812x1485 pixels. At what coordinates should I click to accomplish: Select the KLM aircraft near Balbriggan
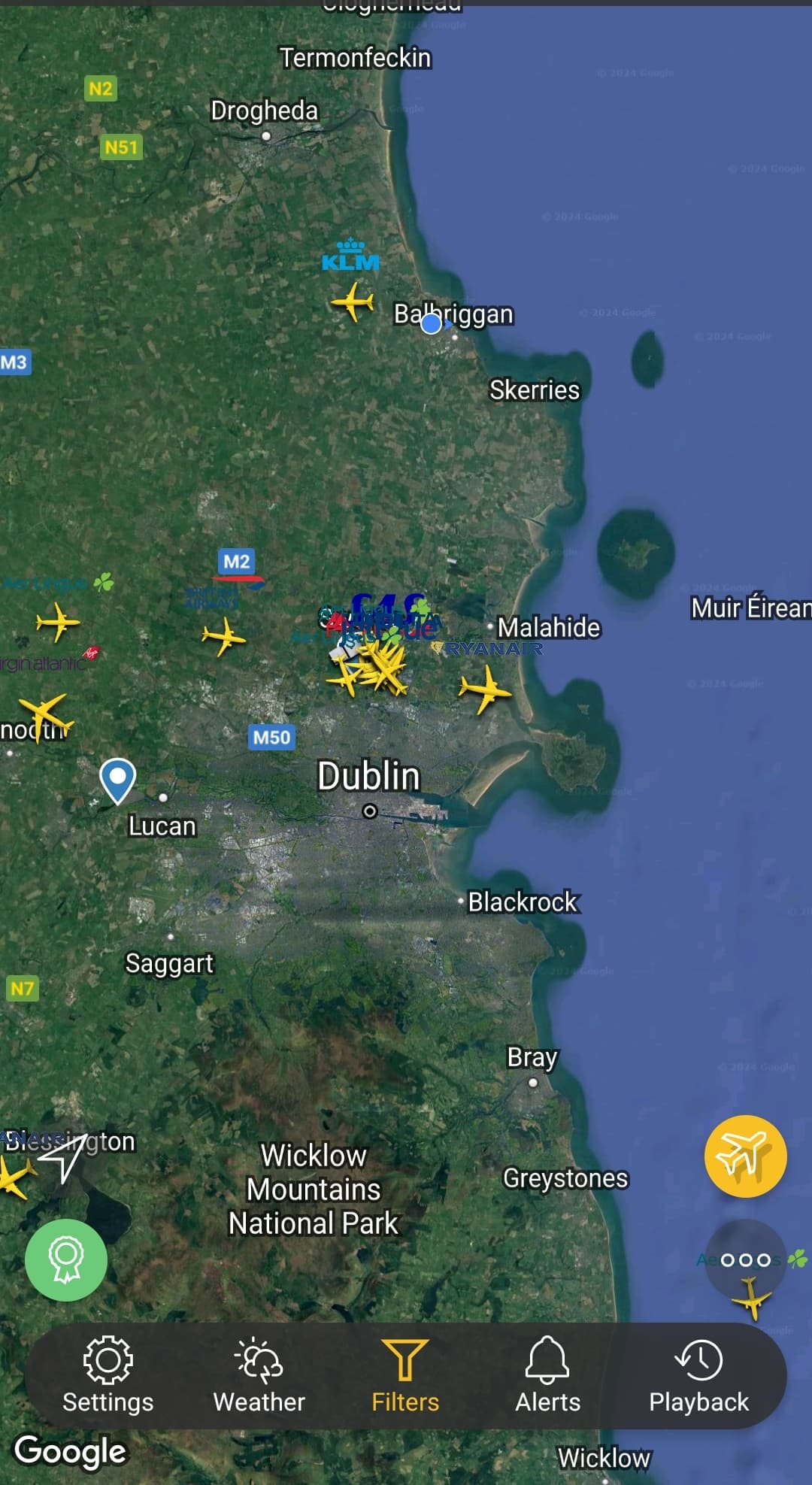pyautogui.click(x=353, y=302)
